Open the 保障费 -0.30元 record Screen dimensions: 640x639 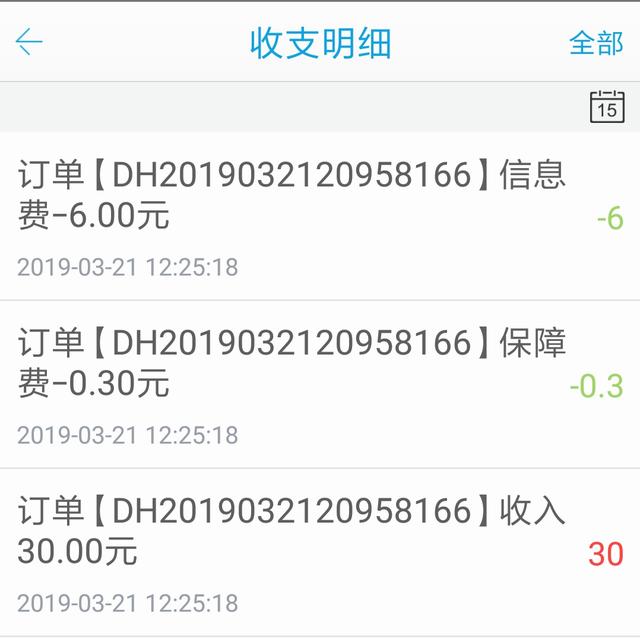pos(320,384)
